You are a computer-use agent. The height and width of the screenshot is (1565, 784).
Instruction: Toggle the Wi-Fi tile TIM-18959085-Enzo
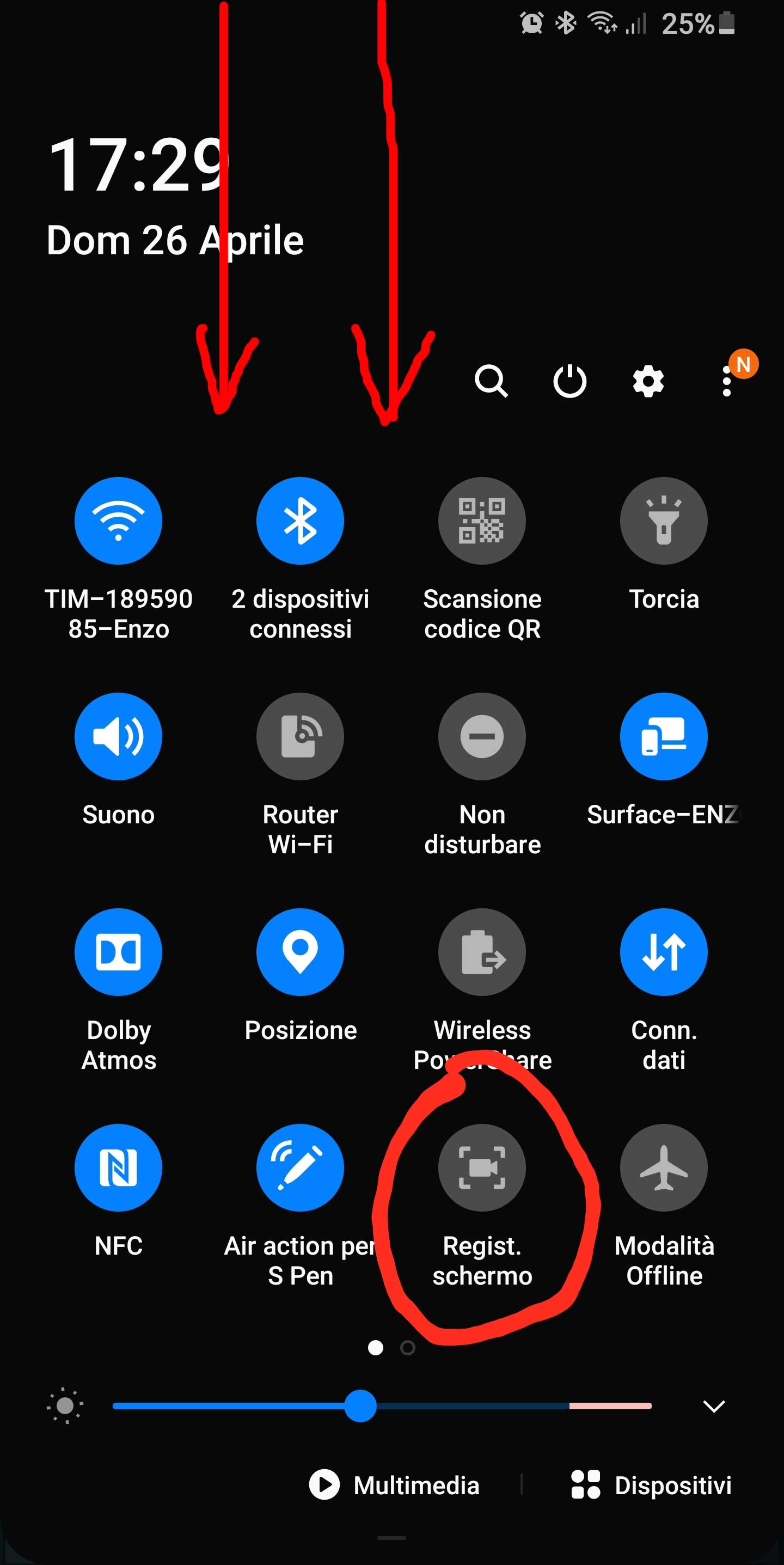pos(119,521)
